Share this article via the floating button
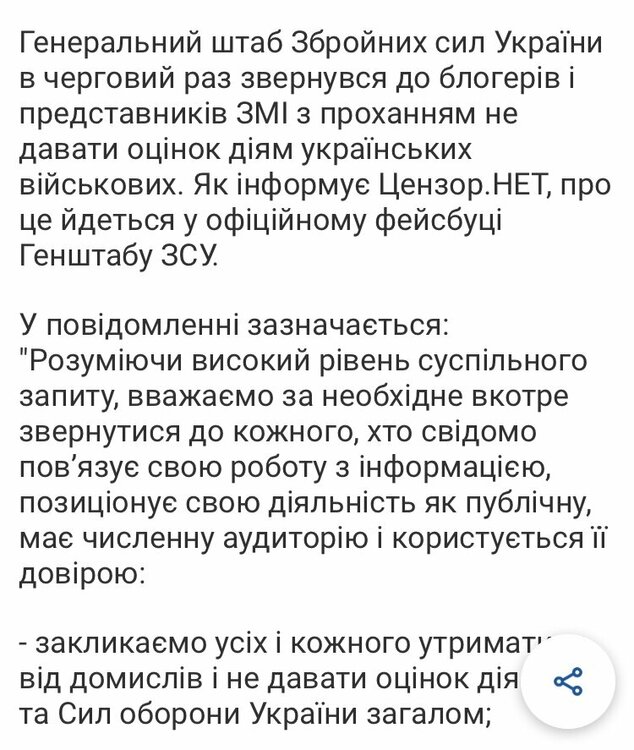This screenshot has height=750, width=634. click(x=568, y=683)
